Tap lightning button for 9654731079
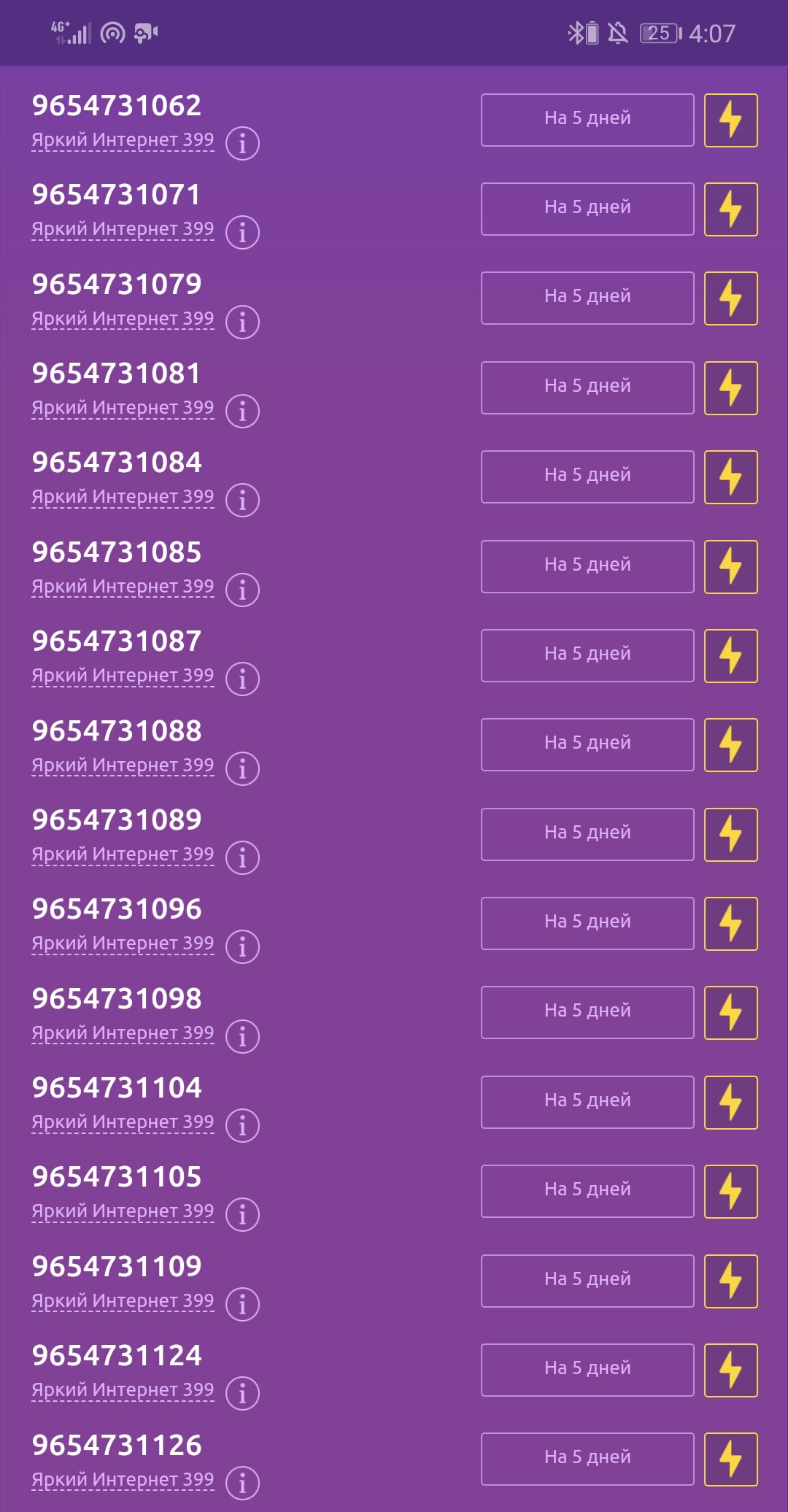This screenshot has width=788, height=1512. [x=730, y=298]
